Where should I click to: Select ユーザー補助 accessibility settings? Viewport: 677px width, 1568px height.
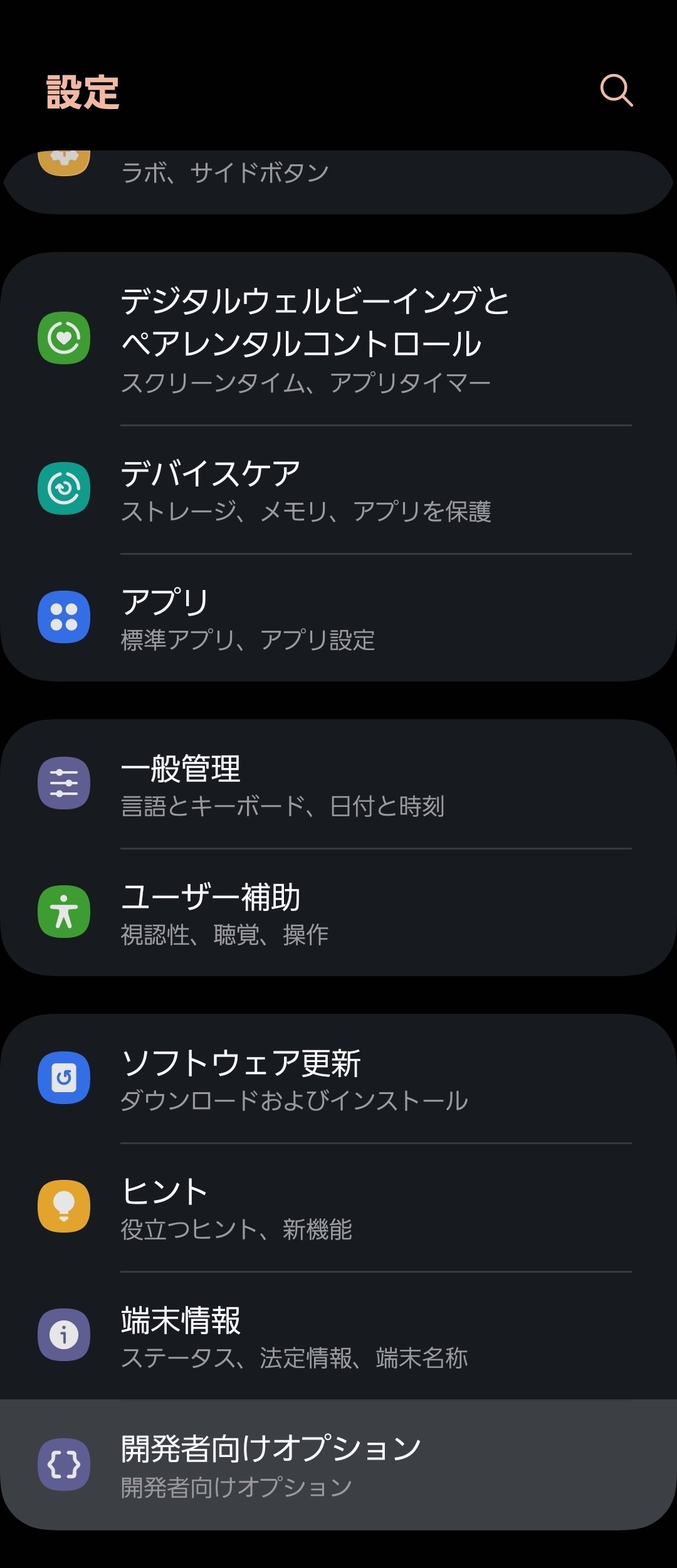click(338, 913)
